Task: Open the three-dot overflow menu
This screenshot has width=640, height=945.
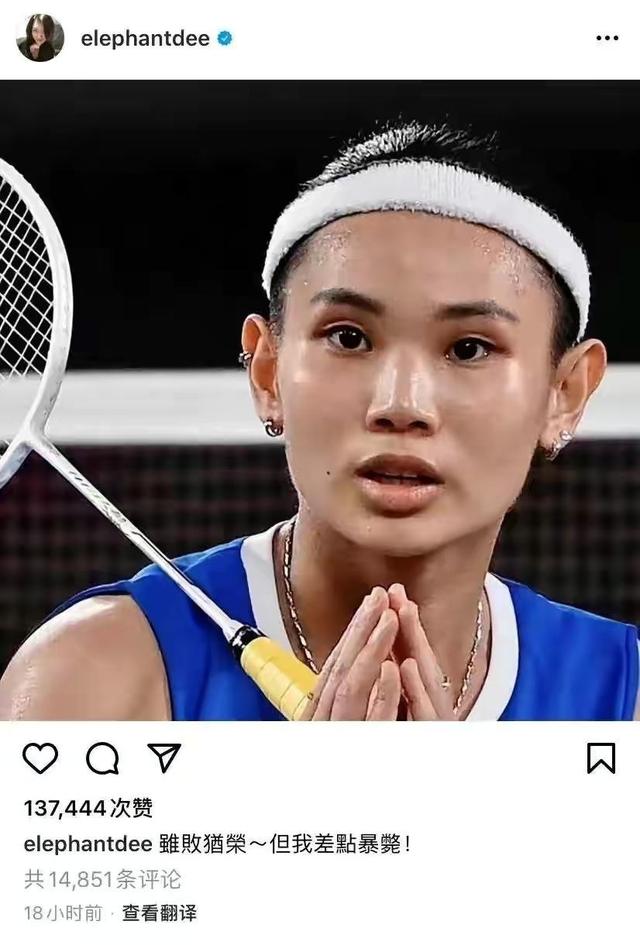Action: click(x=607, y=38)
